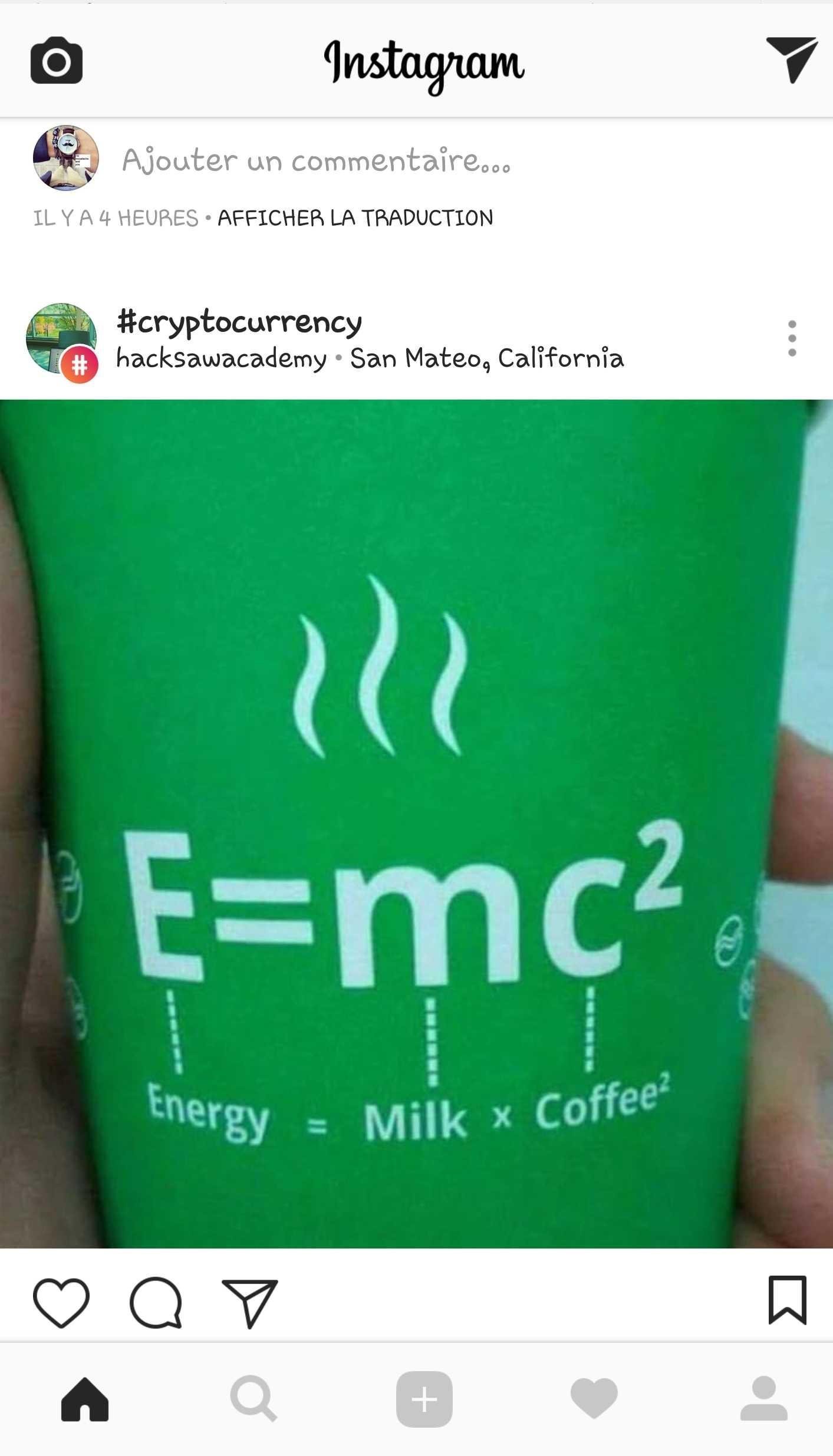Screen dimensions: 833x1456
Task: Like the hacksawacademy post
Action: click(61, 1303)
